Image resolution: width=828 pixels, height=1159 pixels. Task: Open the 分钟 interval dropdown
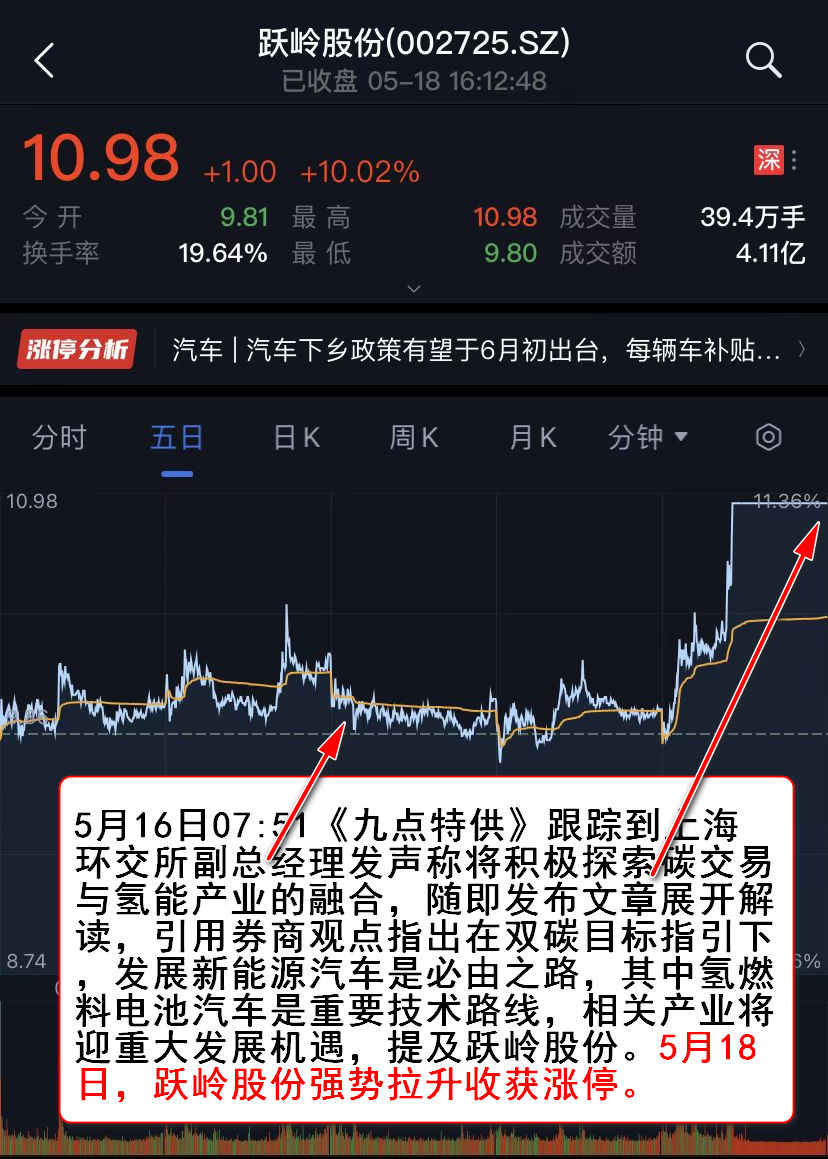tap(648, 437)
